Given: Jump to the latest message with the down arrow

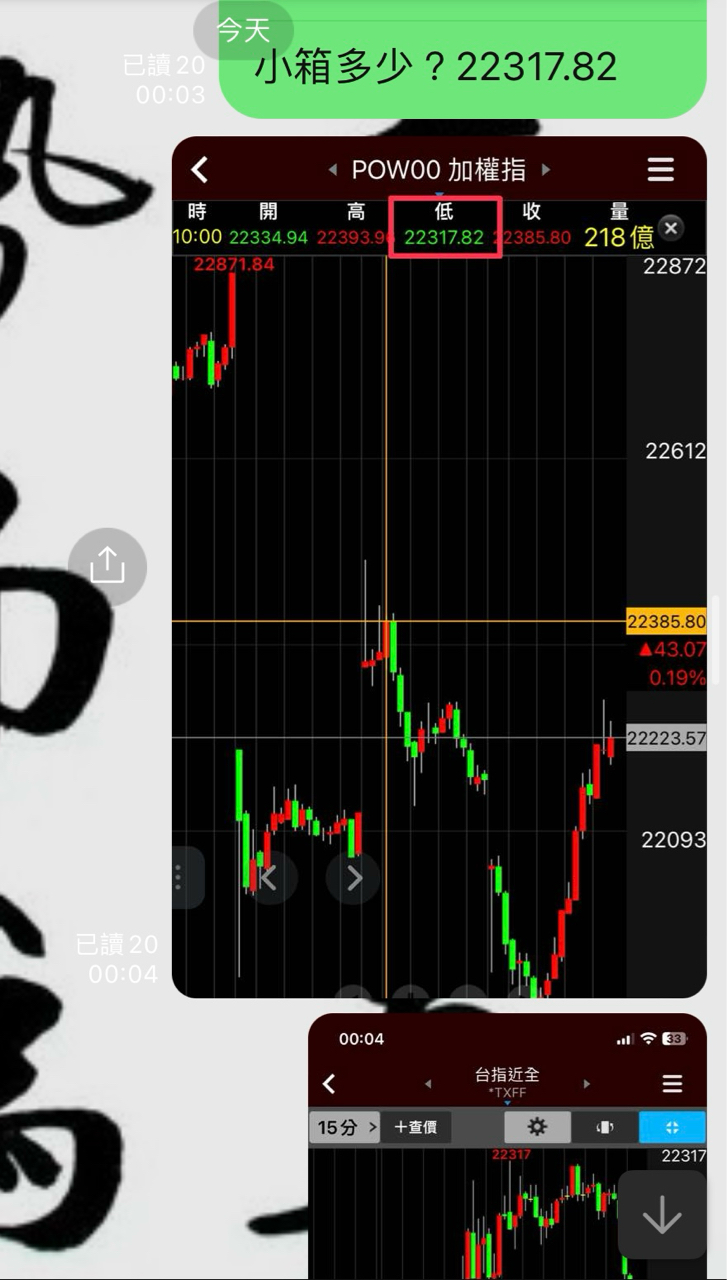Looking at the screenshot, I should coord(661,1216).
